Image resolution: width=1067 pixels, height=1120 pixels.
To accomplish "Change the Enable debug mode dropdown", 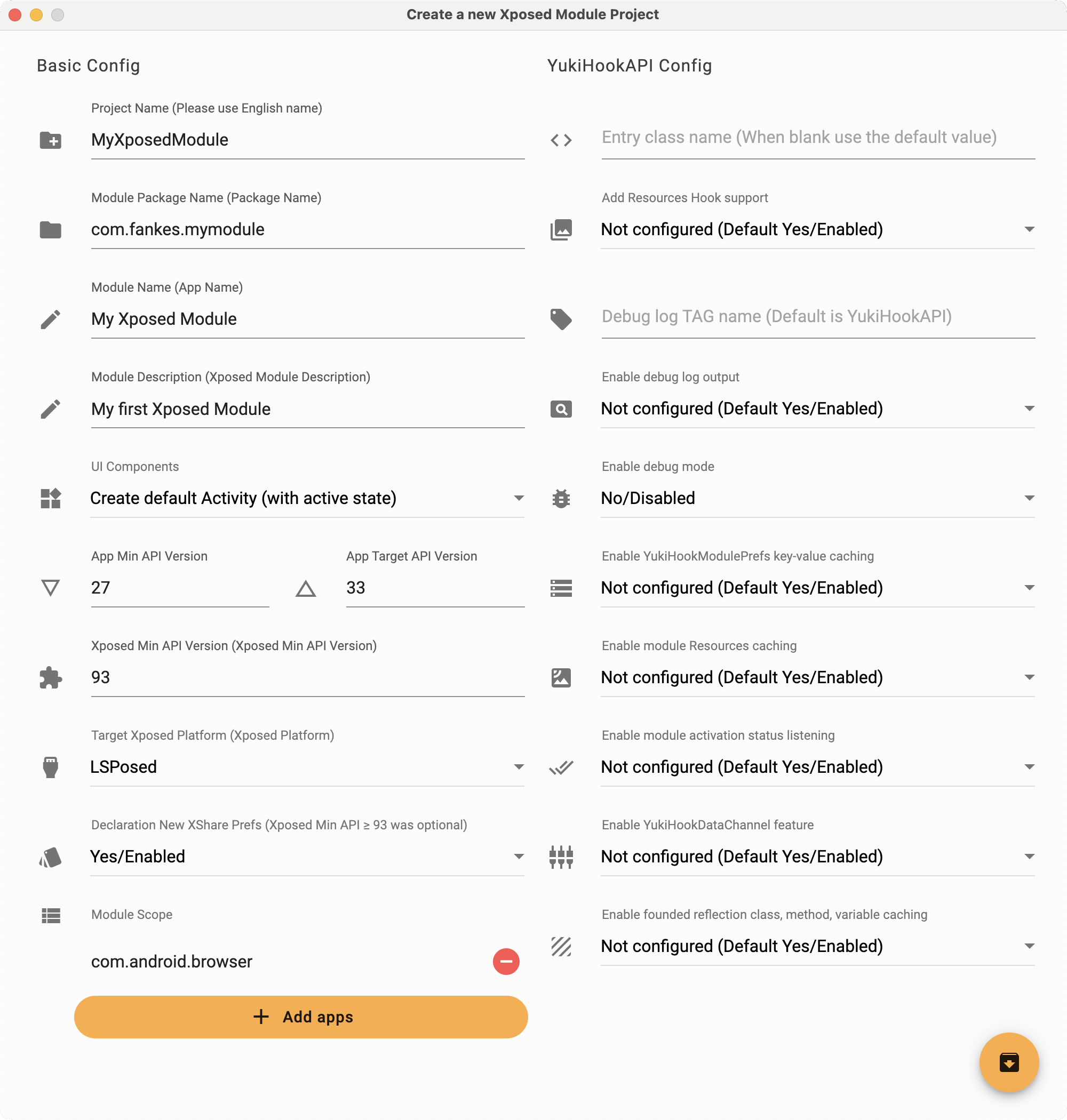I will coord(817,499).
